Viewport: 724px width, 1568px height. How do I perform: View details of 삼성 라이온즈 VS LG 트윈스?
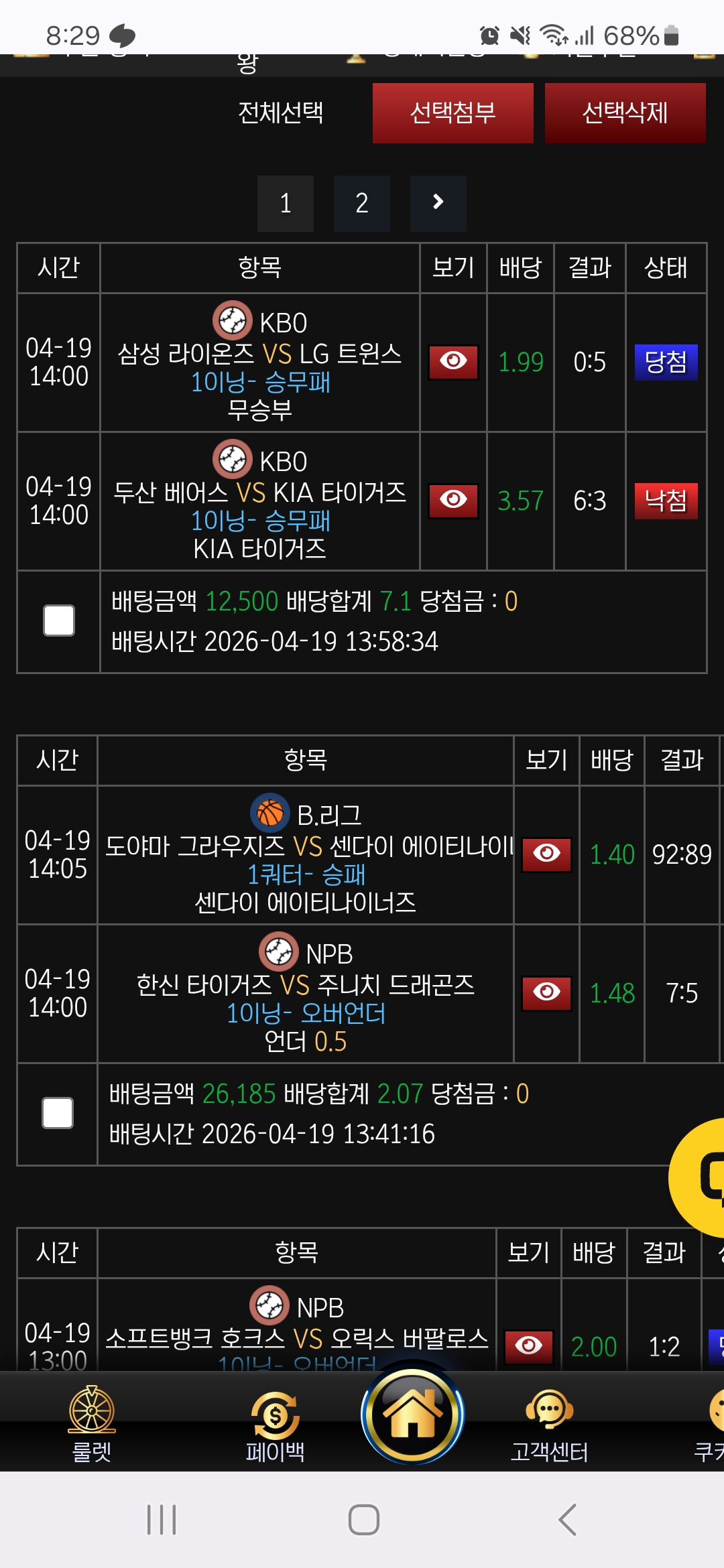(453, 362)
